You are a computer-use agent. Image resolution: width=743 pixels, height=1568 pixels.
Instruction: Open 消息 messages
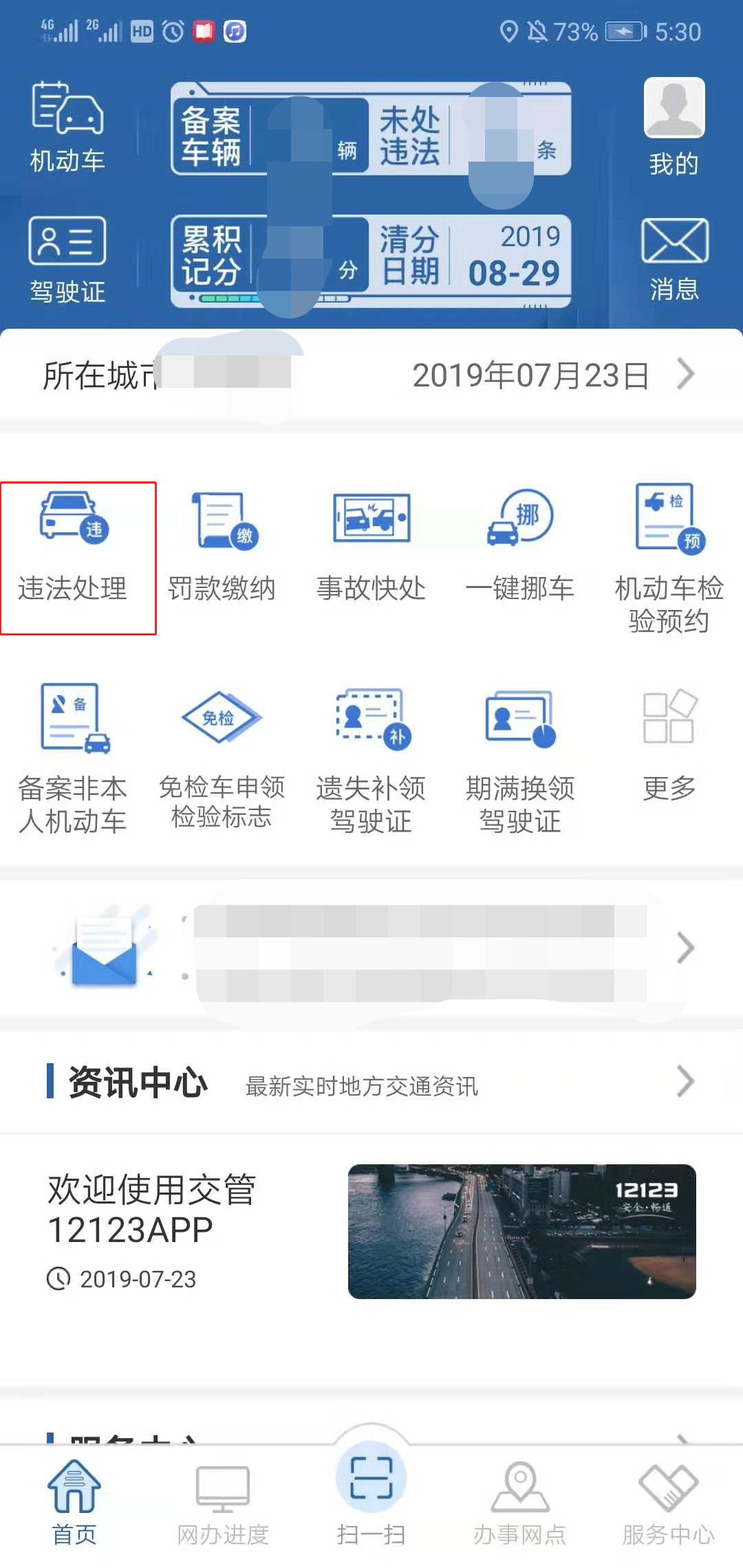tap(674, 259)
